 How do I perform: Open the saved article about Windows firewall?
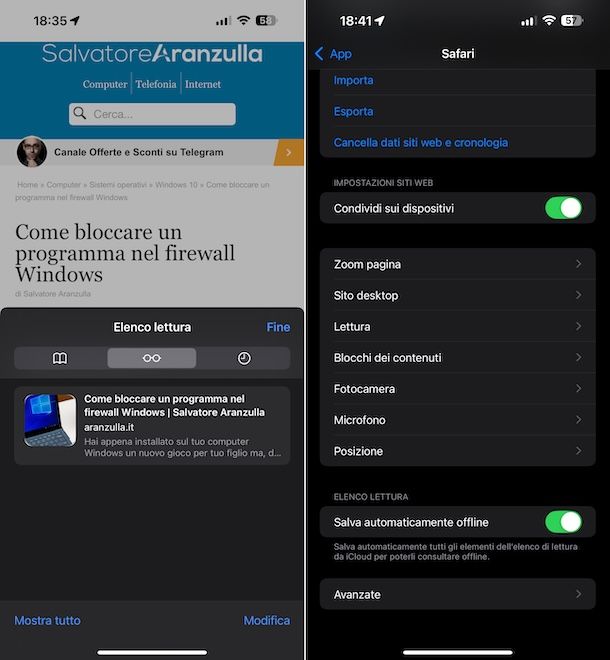tap(152, 426)
